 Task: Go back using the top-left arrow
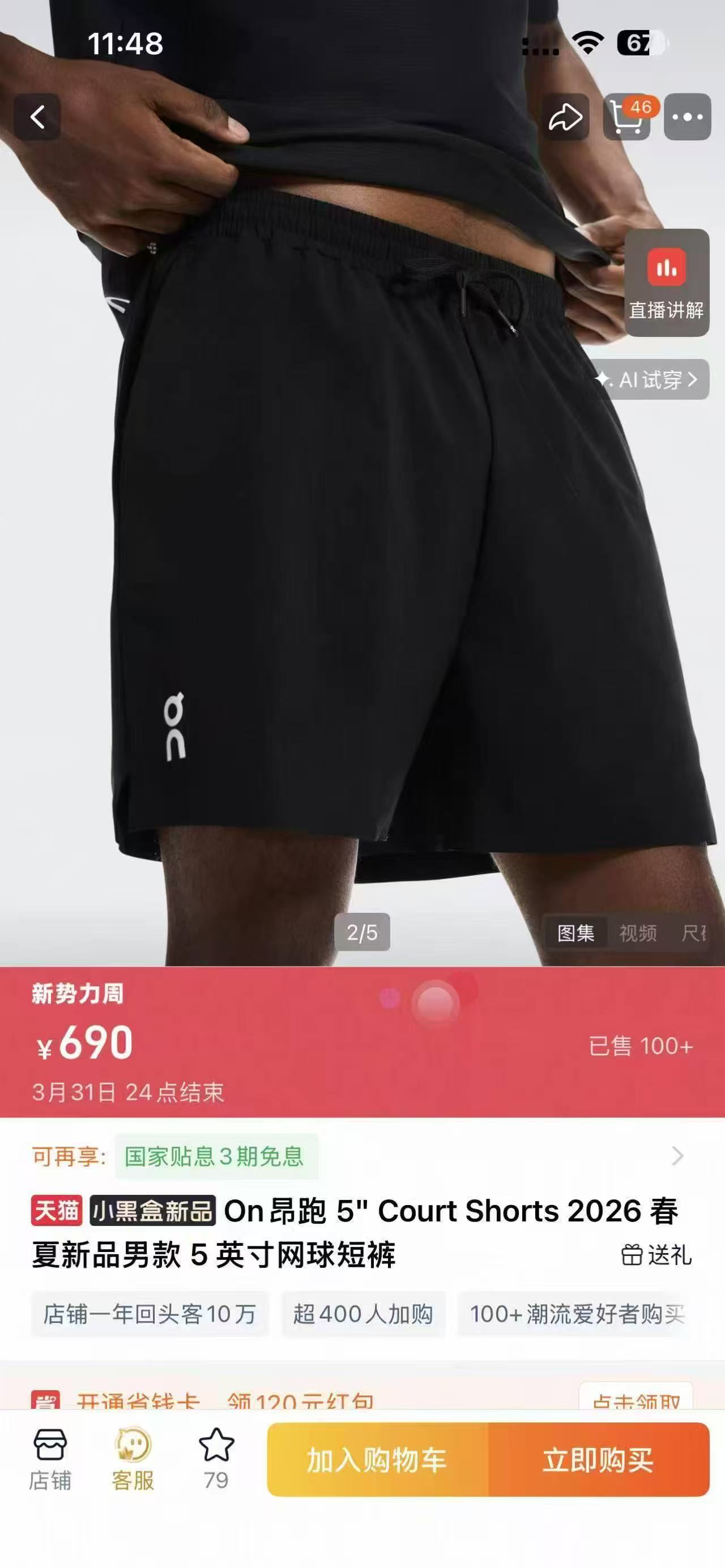point(37,117)
